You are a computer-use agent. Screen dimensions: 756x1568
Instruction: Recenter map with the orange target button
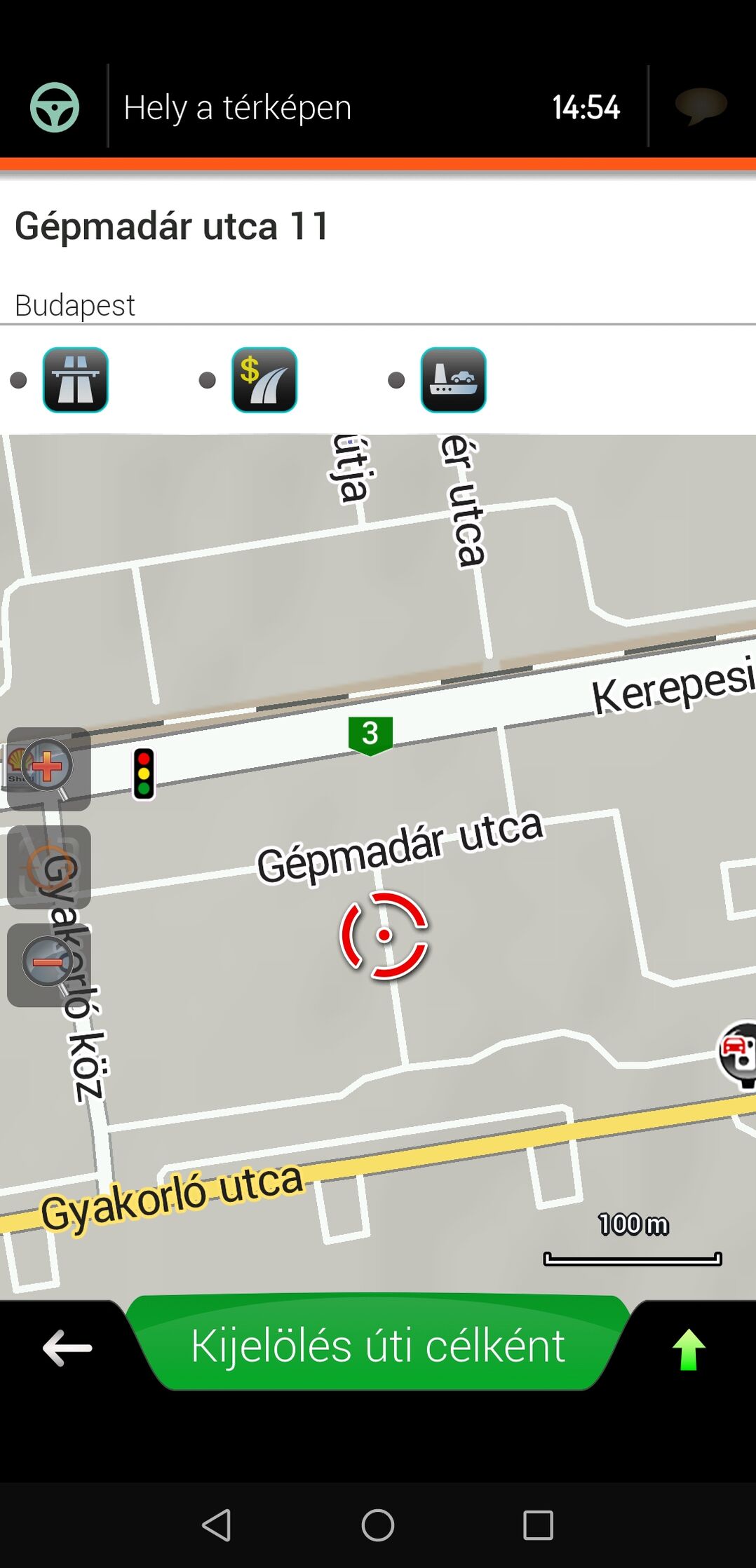(49, 867)
